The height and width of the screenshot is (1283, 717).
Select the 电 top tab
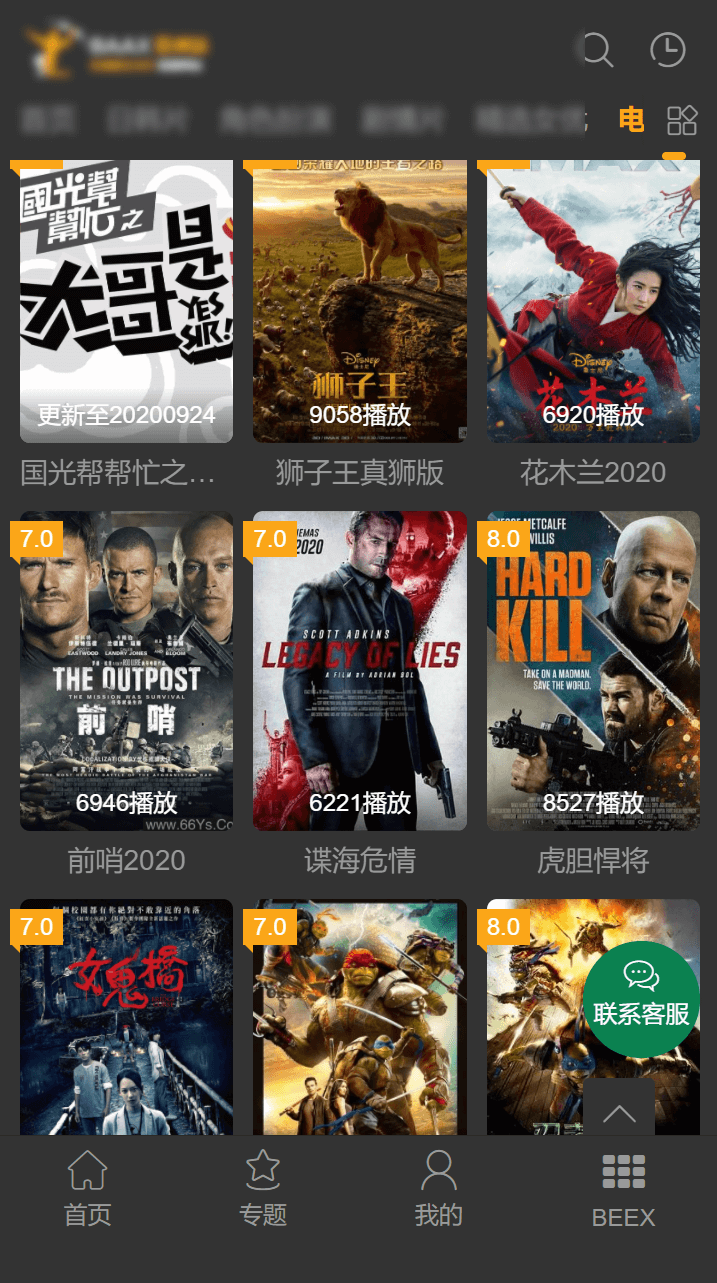click(x=631, y=120)
